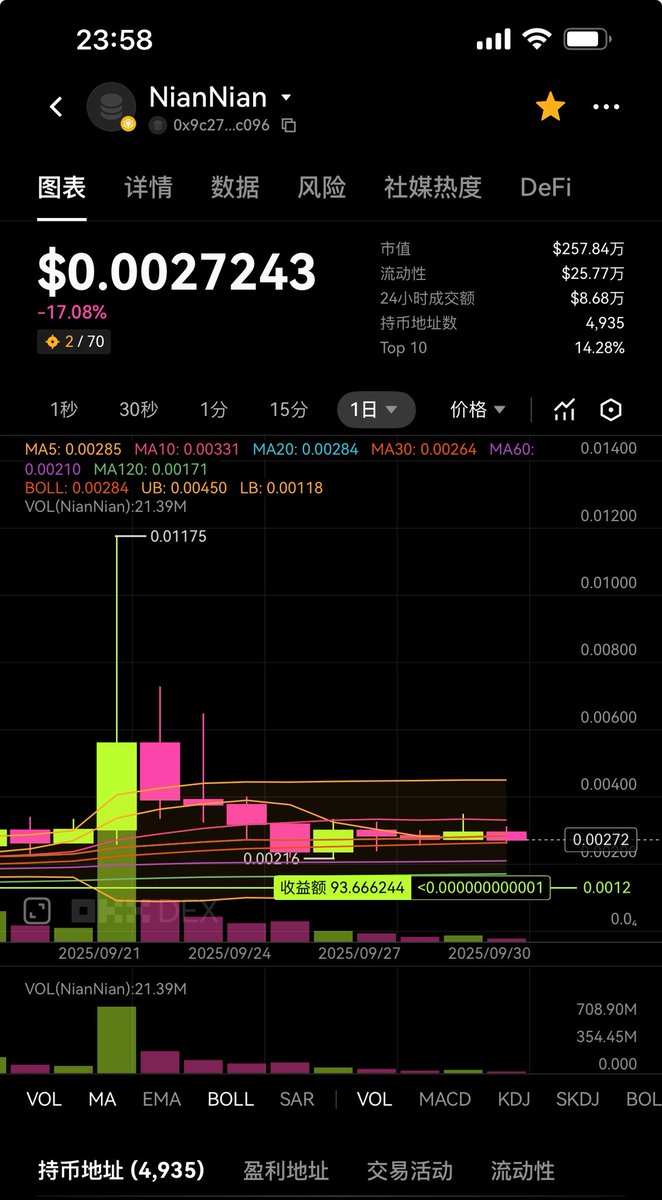The width and height of the screenshot is (662, 1200).
Task: Open the 价格 dropdown
Action: point(478,409)
